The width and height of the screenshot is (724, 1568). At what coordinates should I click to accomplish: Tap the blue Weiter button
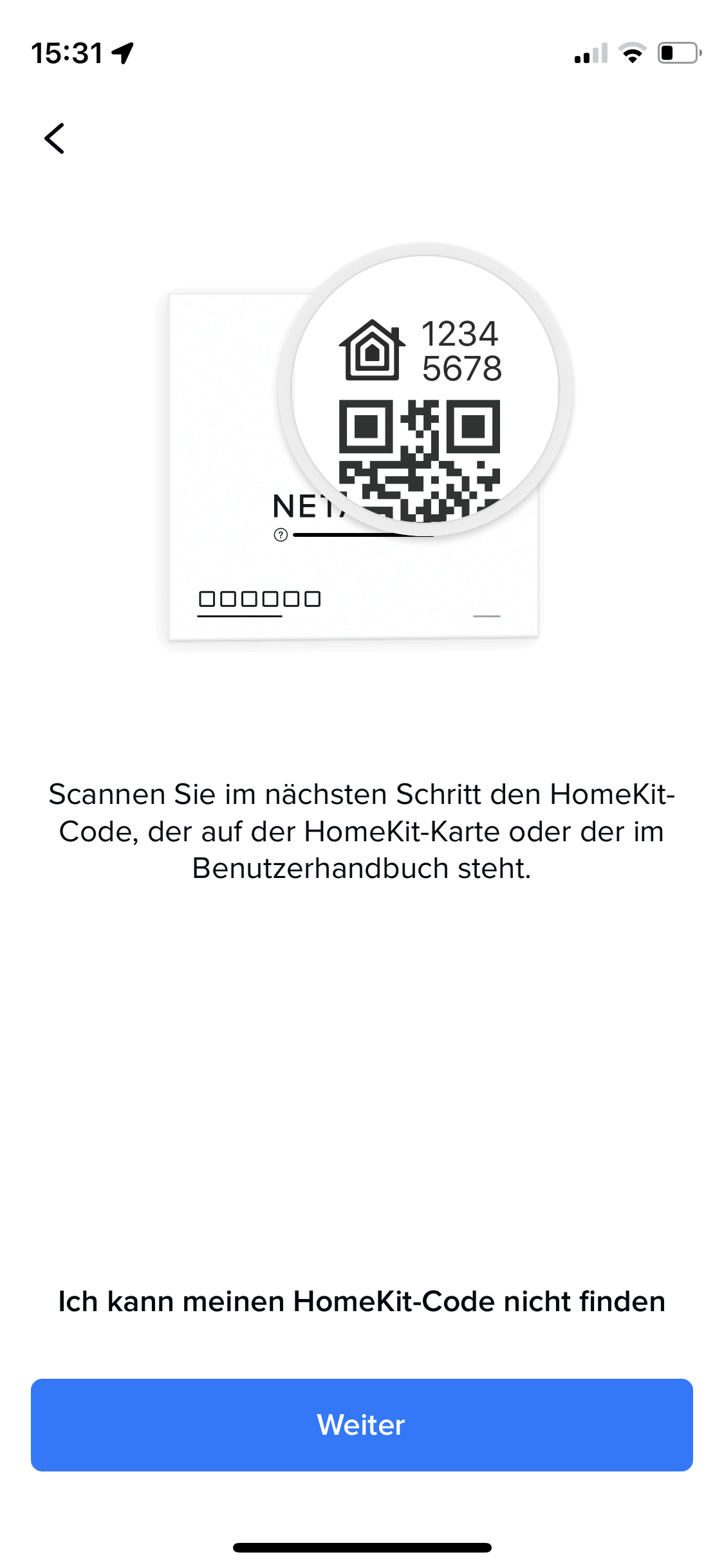(362, 1424)
